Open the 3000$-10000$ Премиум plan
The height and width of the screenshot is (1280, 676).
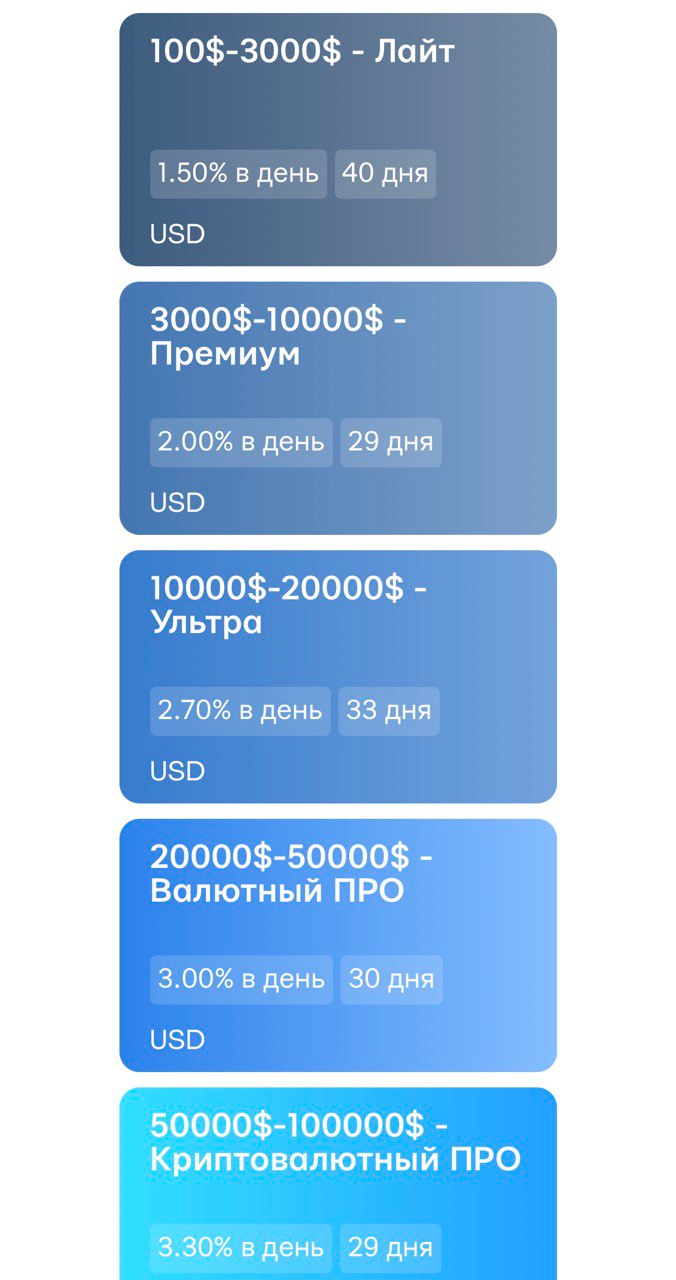click(337, 408)
